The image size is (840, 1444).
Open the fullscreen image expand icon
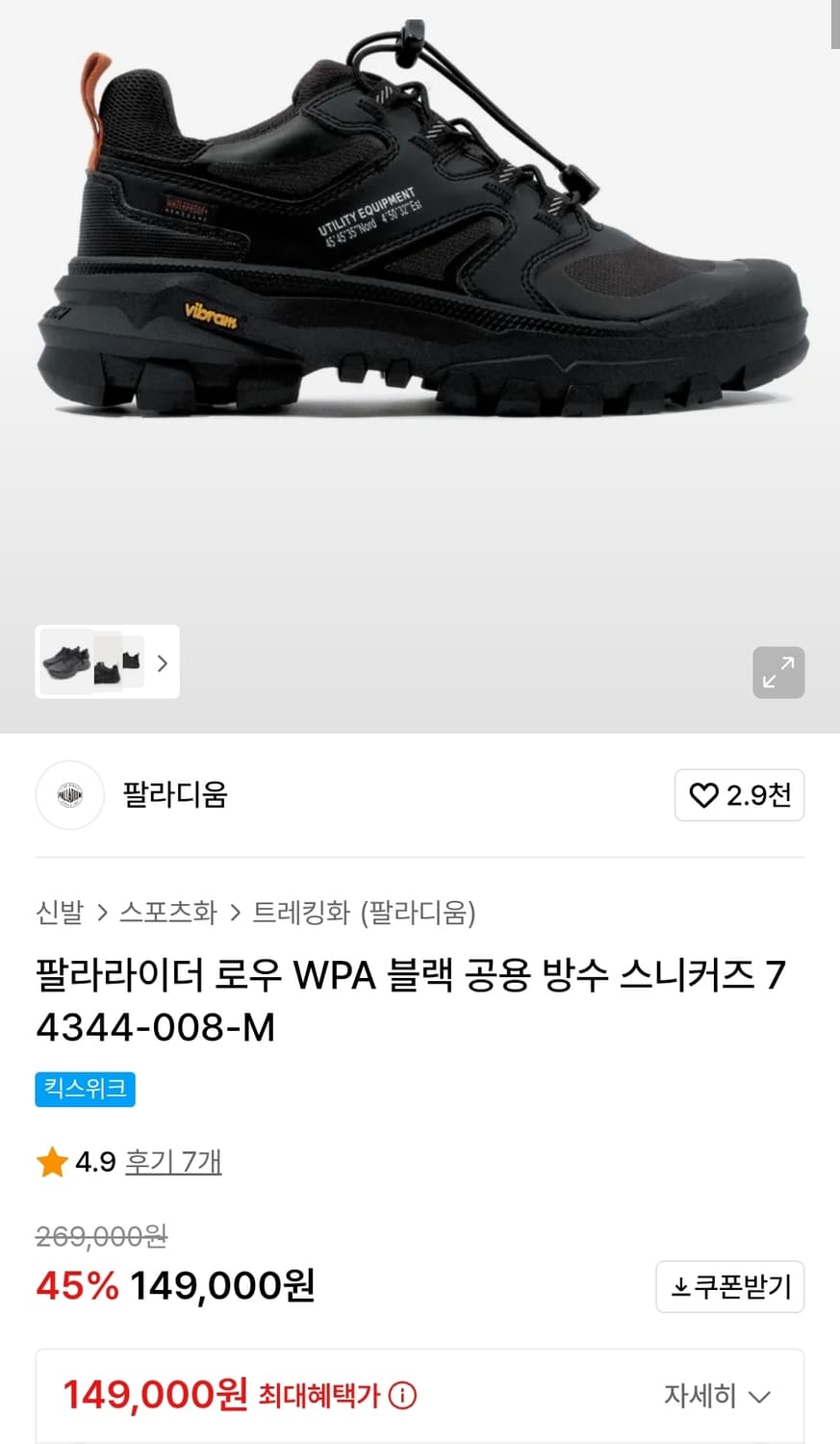click(777, 672)
